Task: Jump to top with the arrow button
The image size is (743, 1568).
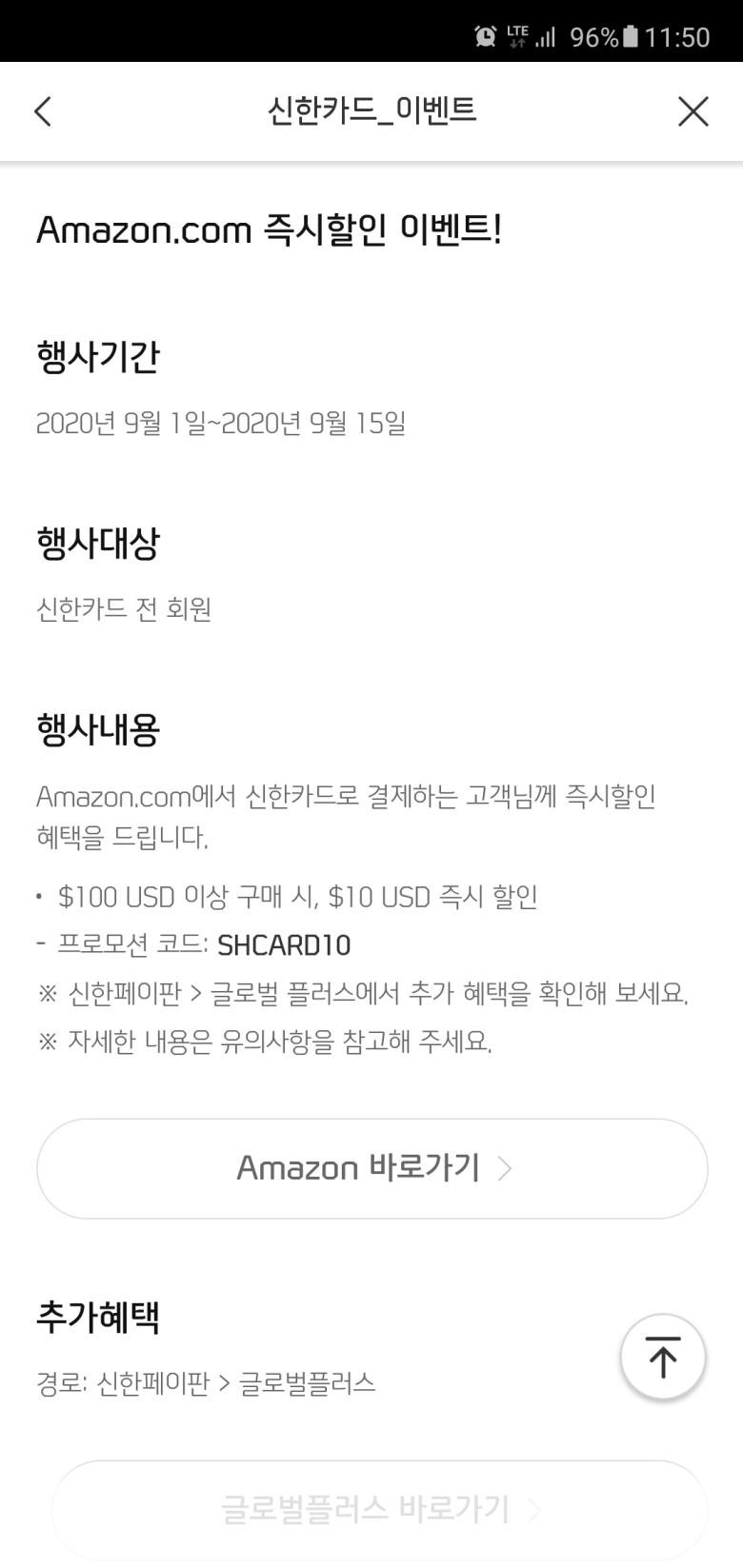Action: [x=662, y=1356]
